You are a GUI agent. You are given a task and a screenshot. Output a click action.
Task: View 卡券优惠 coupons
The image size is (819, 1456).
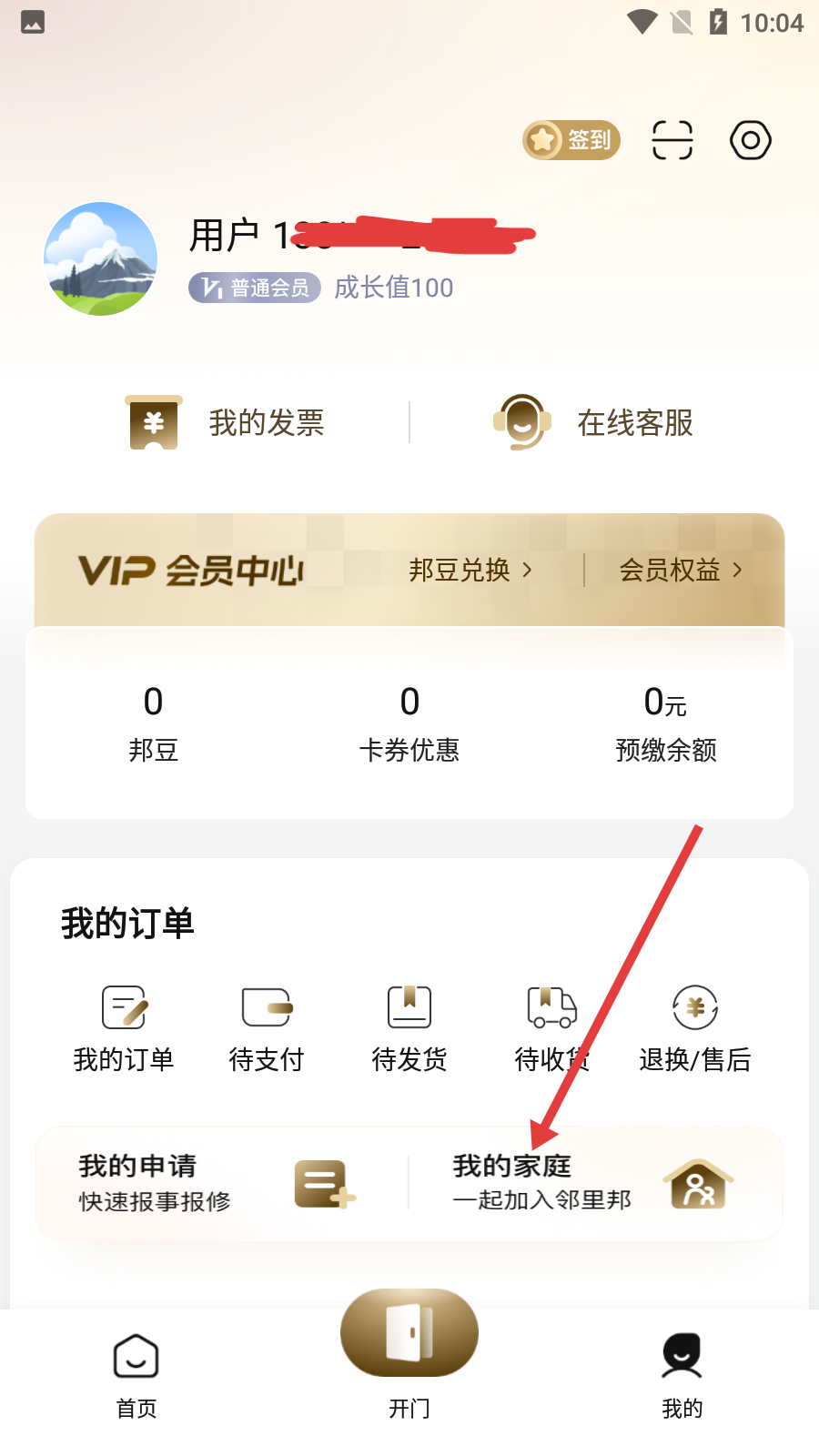tap(409, 723)
